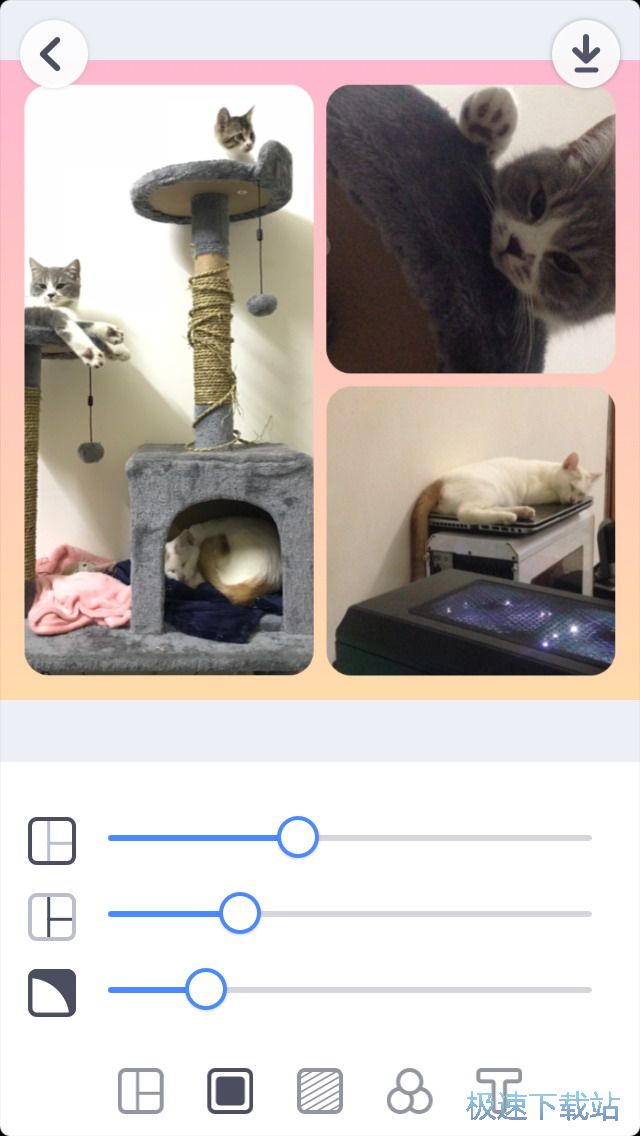Go back using the top arrow

tap(53, 54)
